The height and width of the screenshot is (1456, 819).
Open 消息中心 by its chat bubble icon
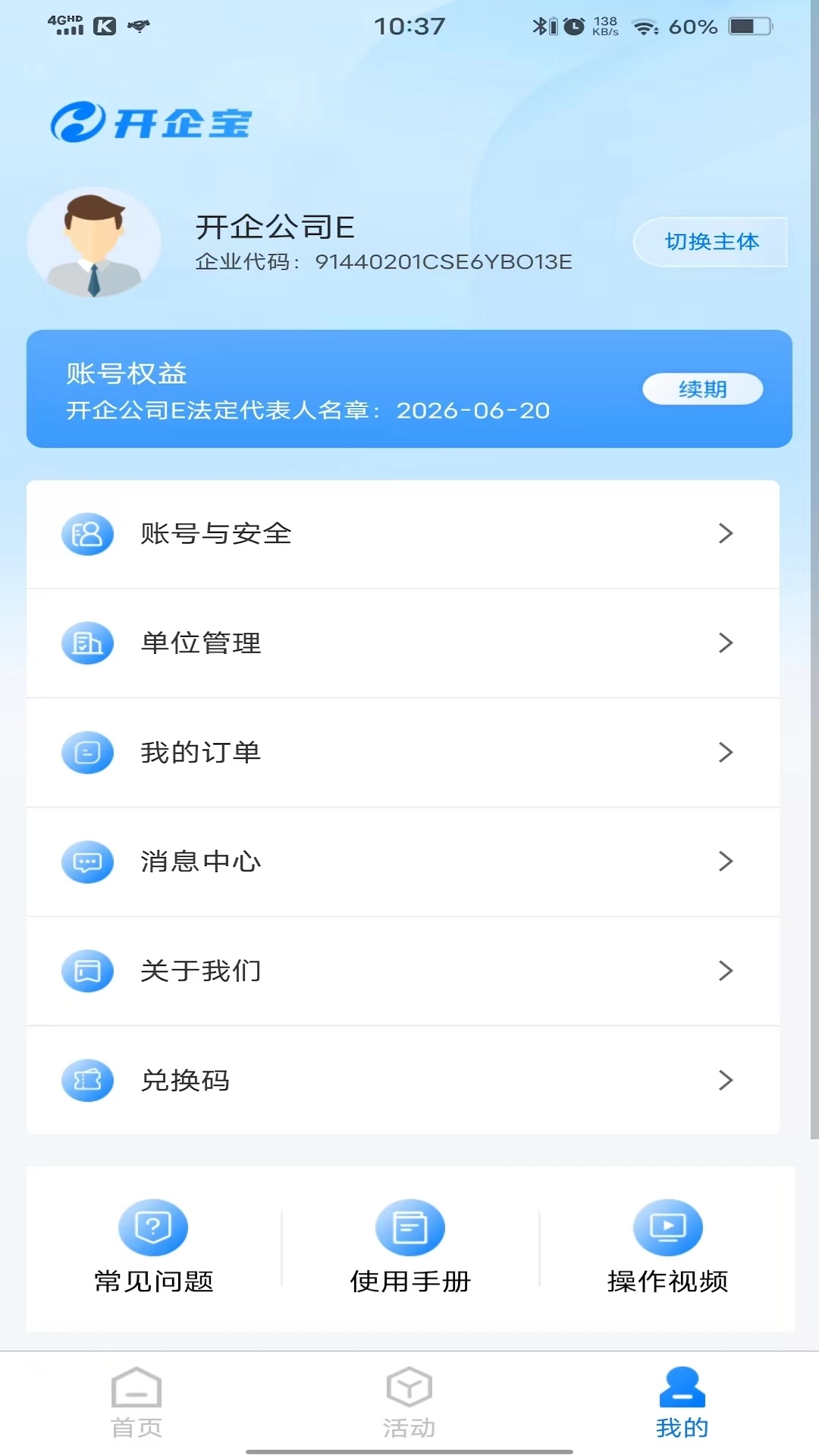pos(87,861)
